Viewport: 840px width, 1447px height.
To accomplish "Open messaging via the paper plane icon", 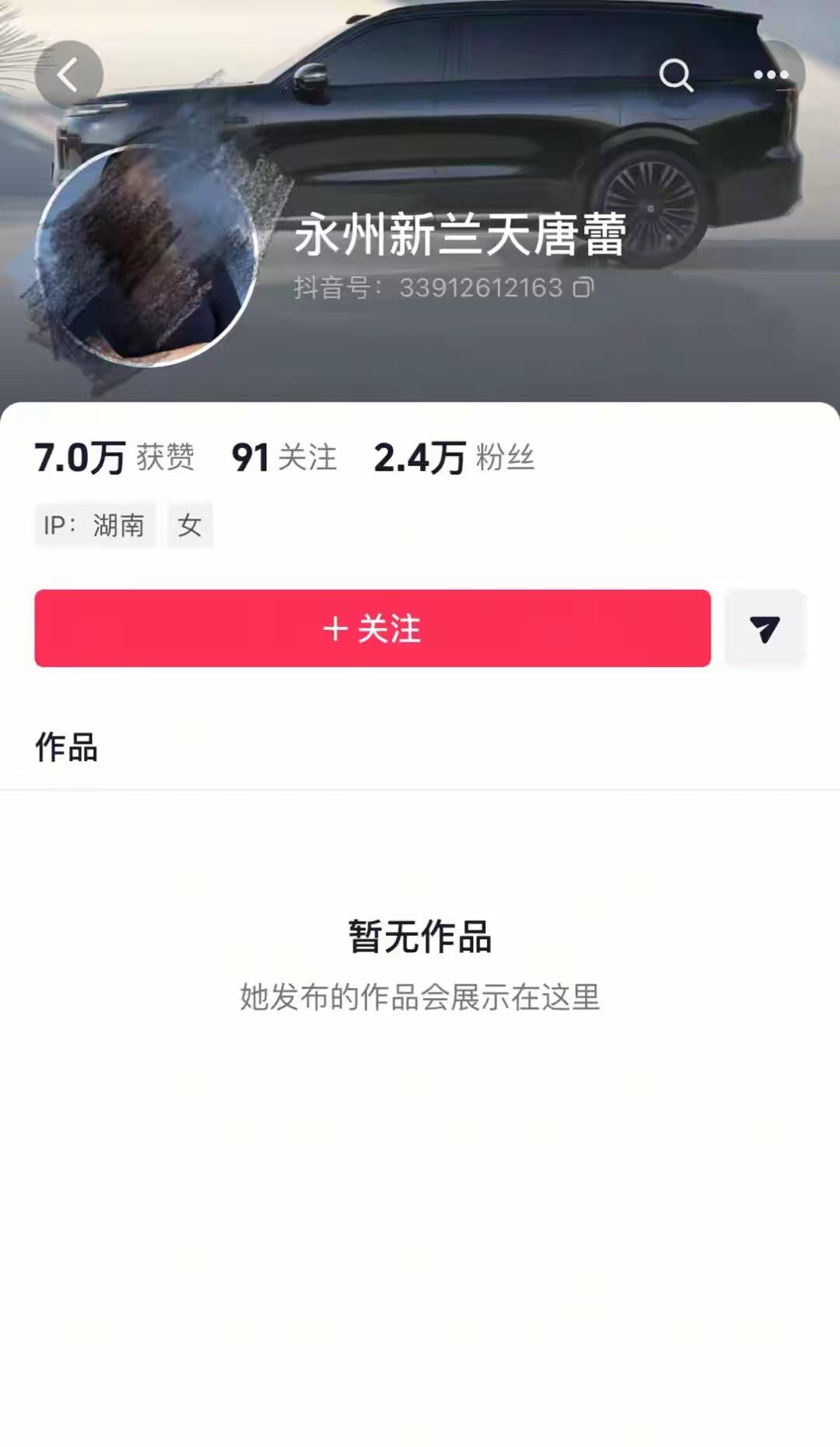I will 765,629.
